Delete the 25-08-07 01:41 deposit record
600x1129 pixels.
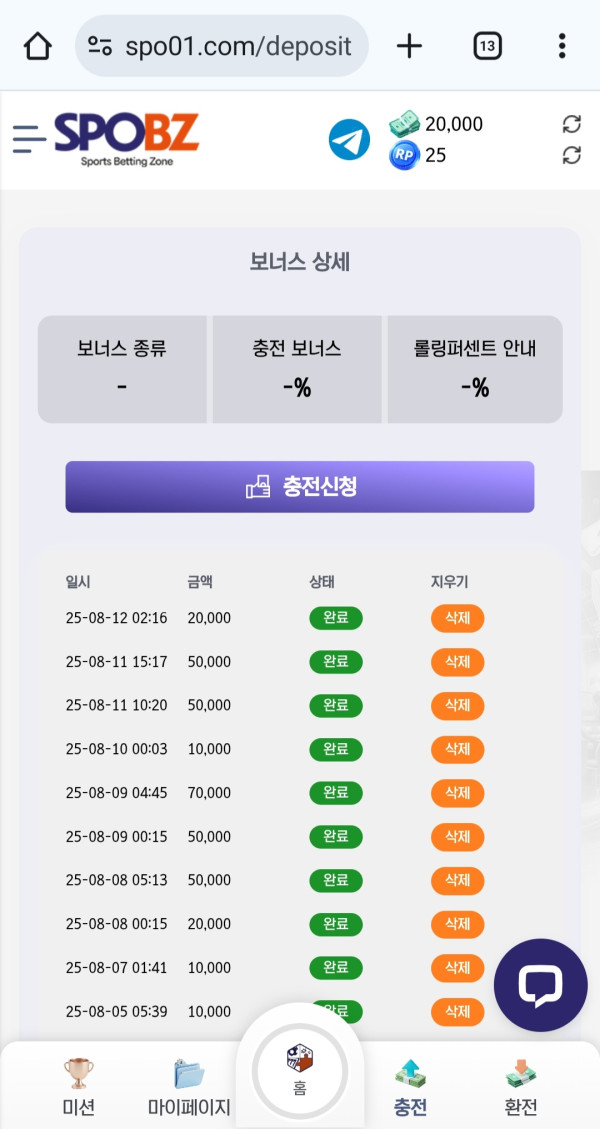pyautogui.click(x=457, y=968)
